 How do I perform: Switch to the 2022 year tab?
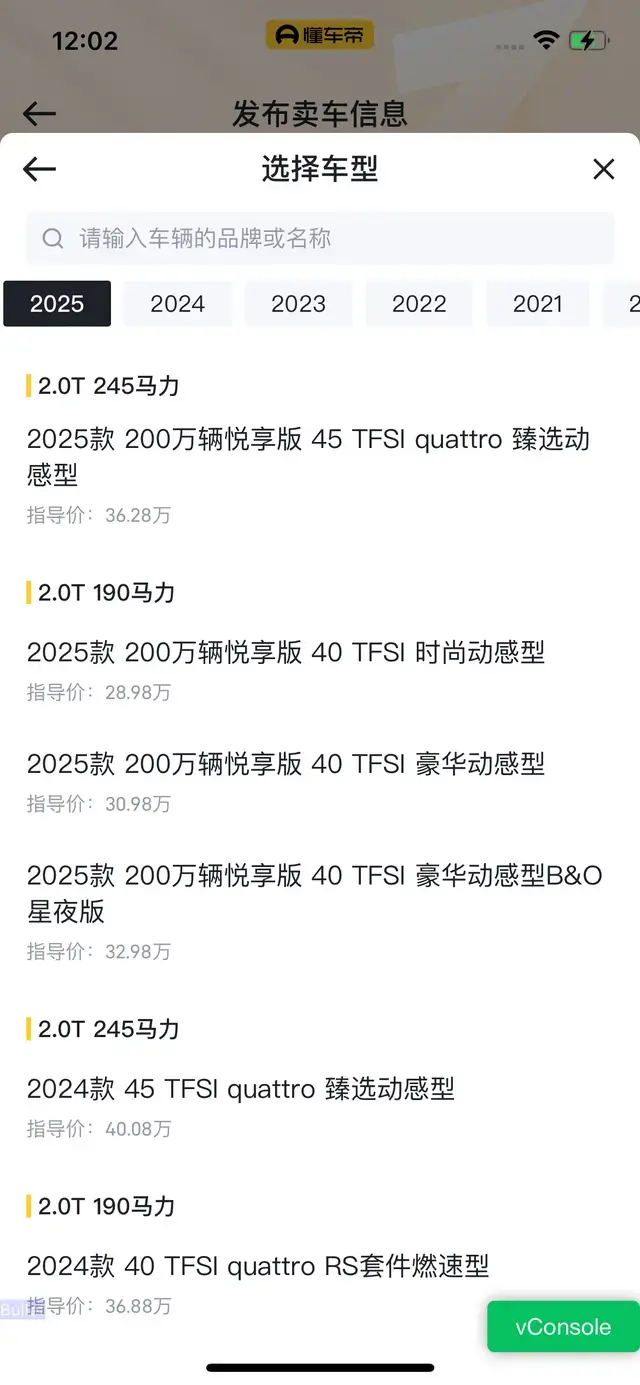(x=419, y=304)
